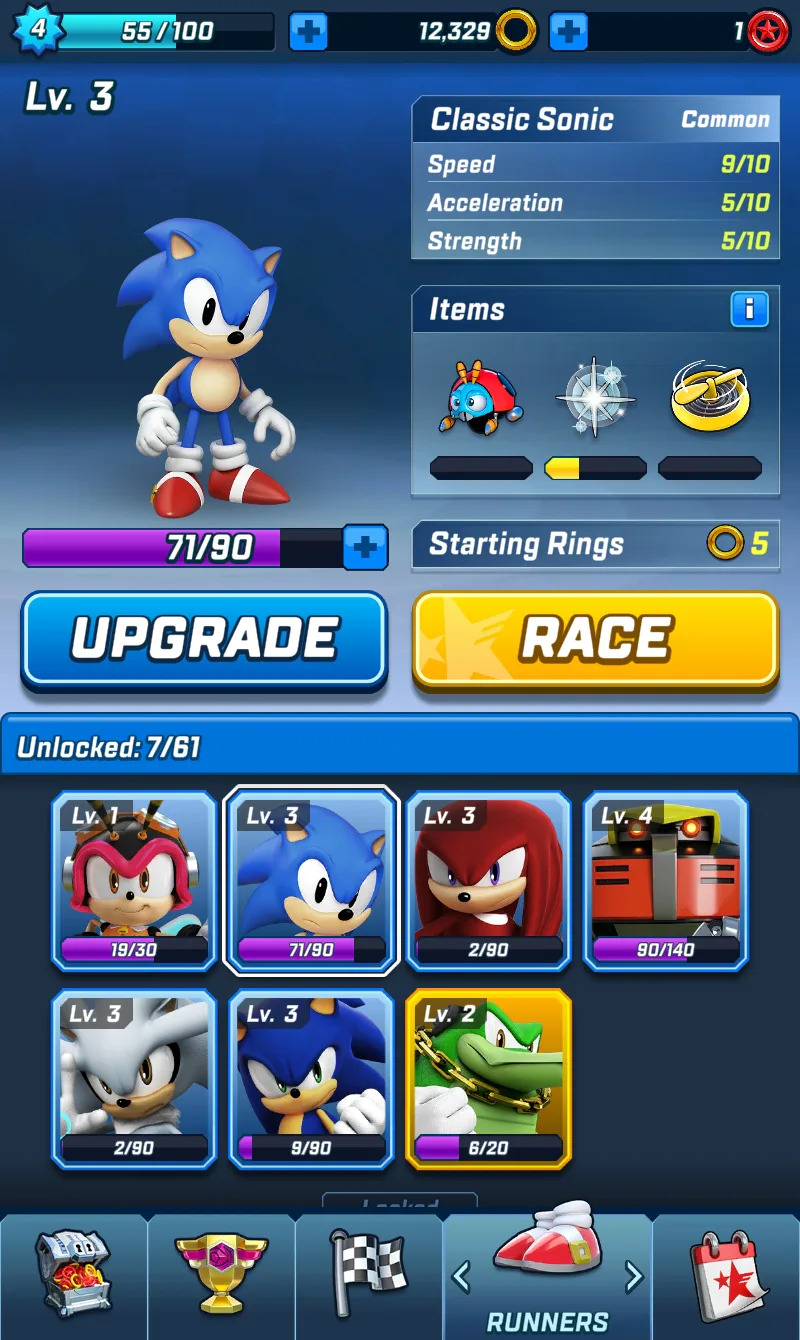Choose Vector the Crocodile Lv. 2 runner
Viewport: 800px width, 1340px height.
(488, 1078)
